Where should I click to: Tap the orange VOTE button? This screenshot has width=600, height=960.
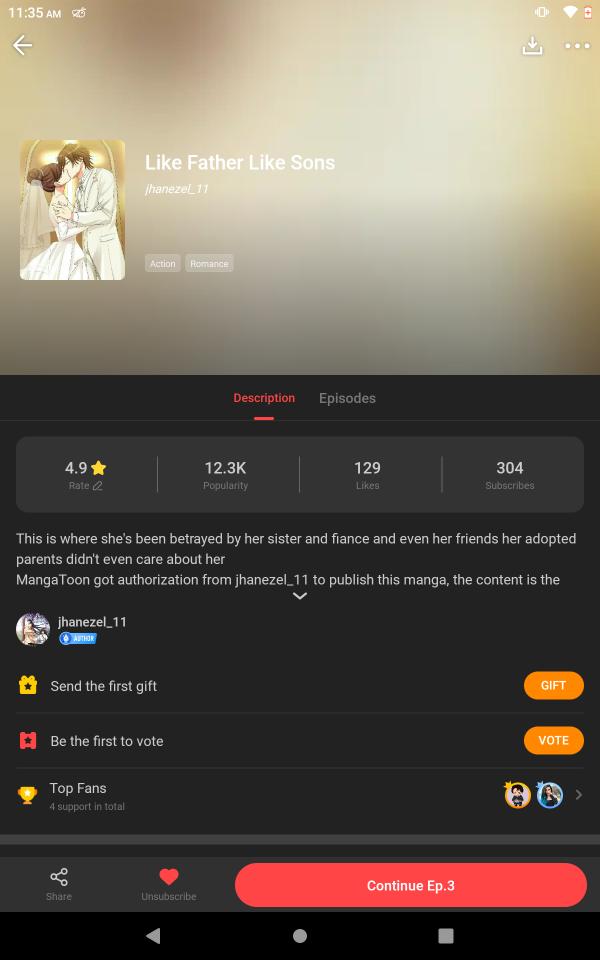(x=553, y=740)
